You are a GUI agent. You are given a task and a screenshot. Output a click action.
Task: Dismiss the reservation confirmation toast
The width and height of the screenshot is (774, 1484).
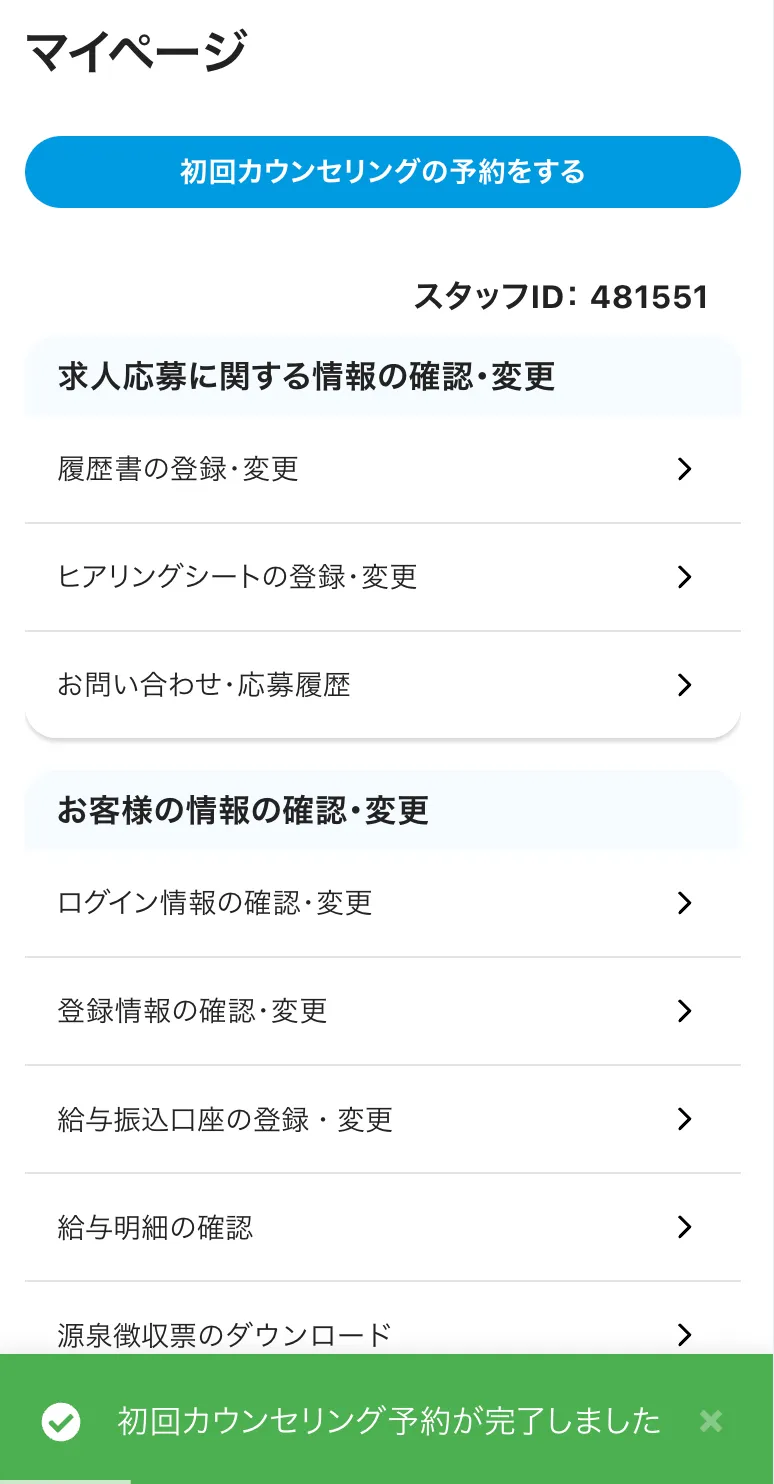[x=711, y=1421]
